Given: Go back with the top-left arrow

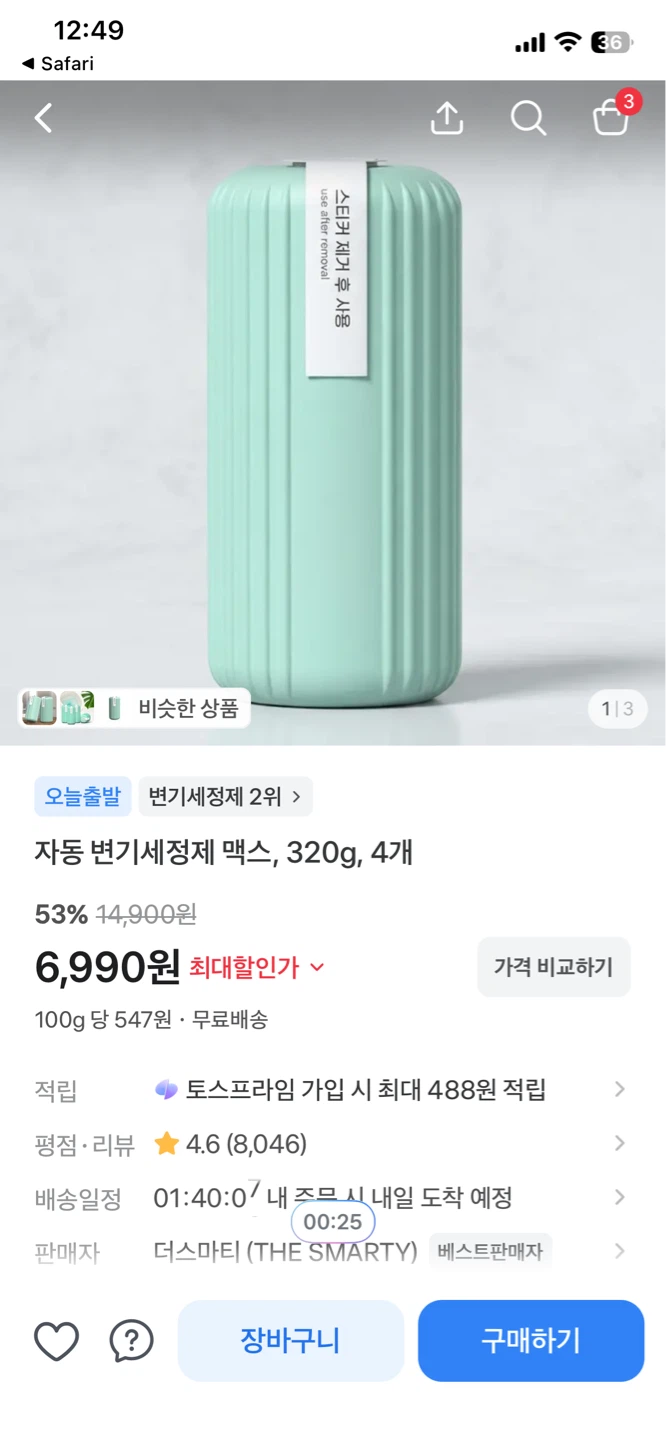Looking at the screenshot, I should point(43,119).
